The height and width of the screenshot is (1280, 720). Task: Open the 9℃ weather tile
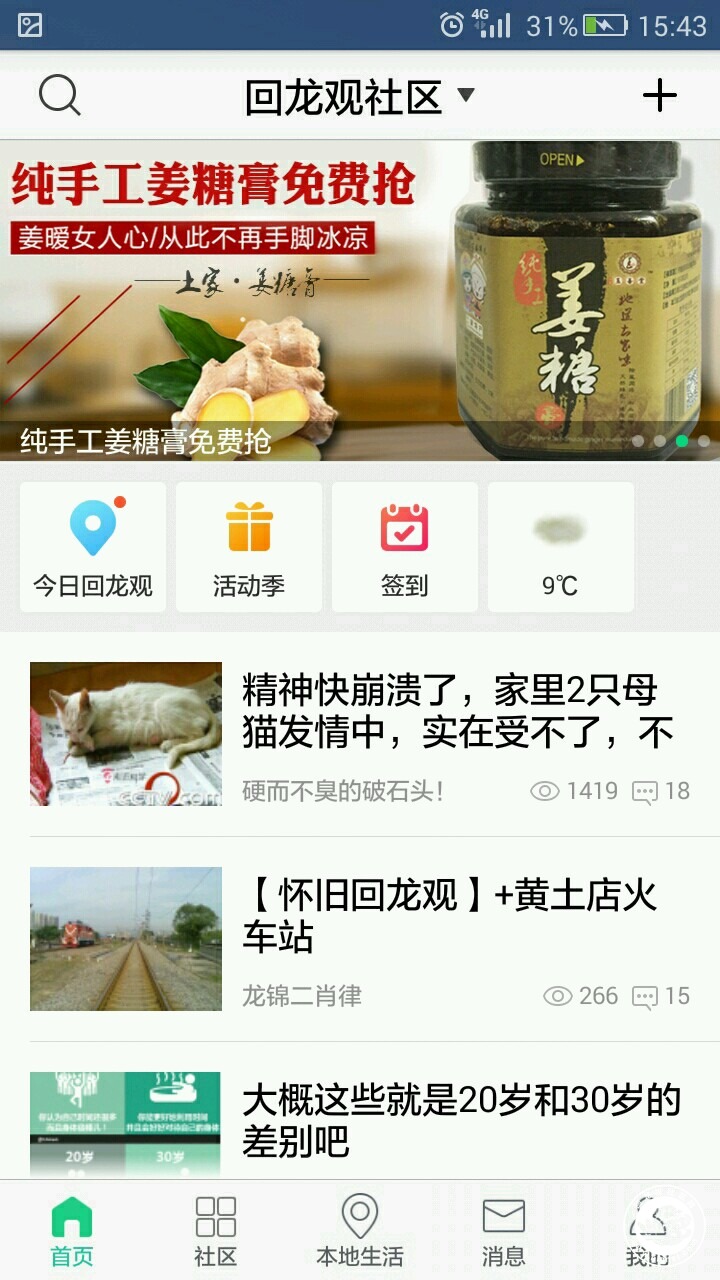(x=561, y=547)
